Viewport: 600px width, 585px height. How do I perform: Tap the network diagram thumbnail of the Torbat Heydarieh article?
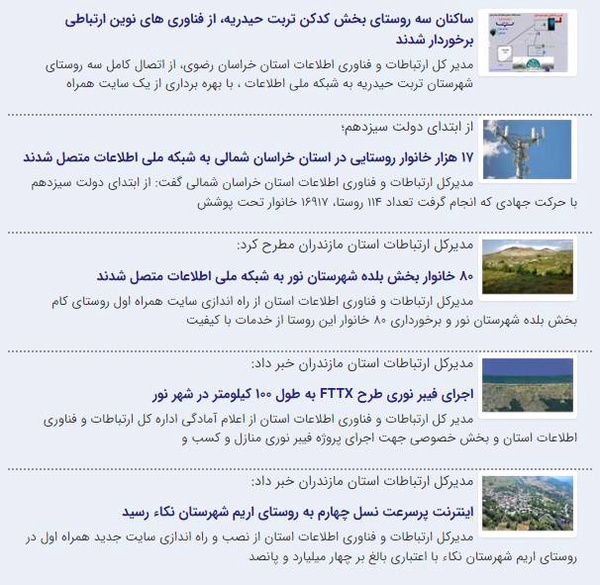point(528,42)
